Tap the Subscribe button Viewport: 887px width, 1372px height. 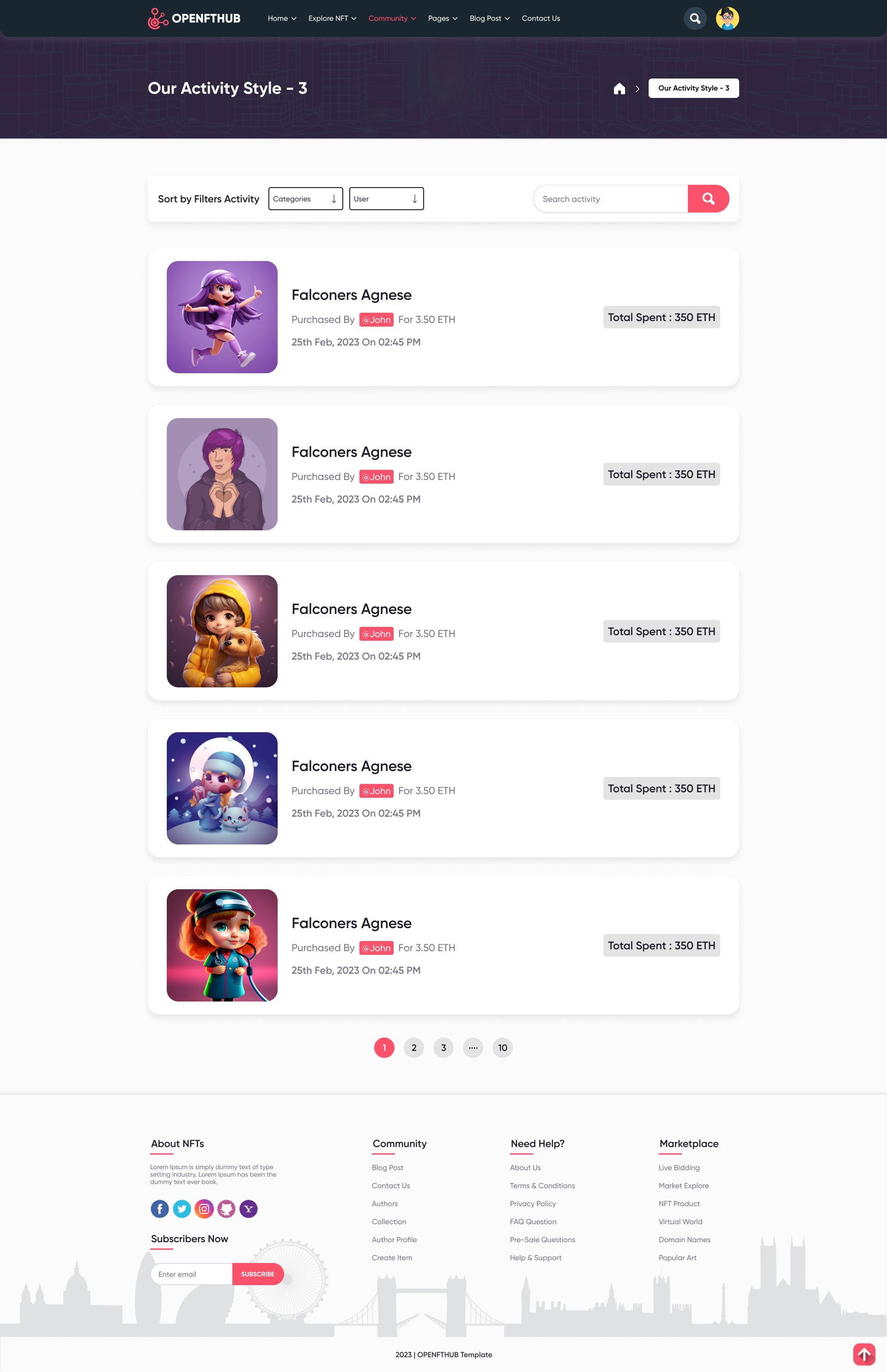pos(257,1274)
